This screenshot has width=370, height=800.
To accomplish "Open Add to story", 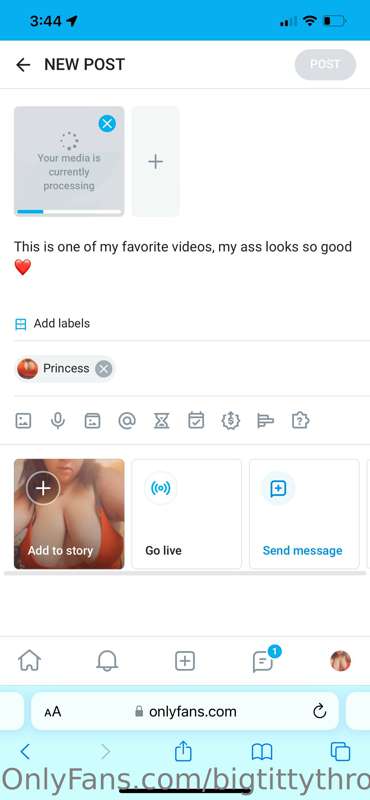I will pyautogui.click(x=69, y=514).
